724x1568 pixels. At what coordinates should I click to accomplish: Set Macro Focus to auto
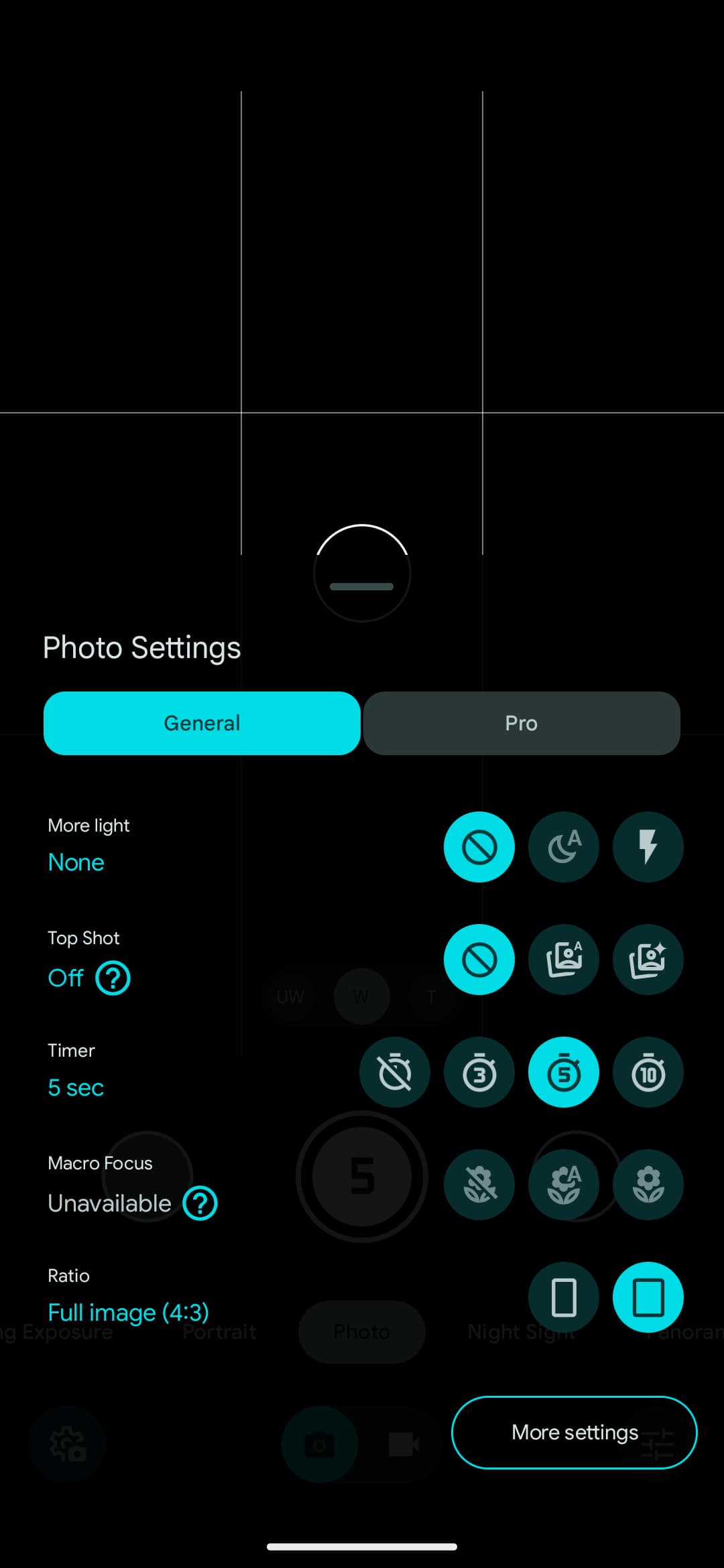coord(564,1185)
